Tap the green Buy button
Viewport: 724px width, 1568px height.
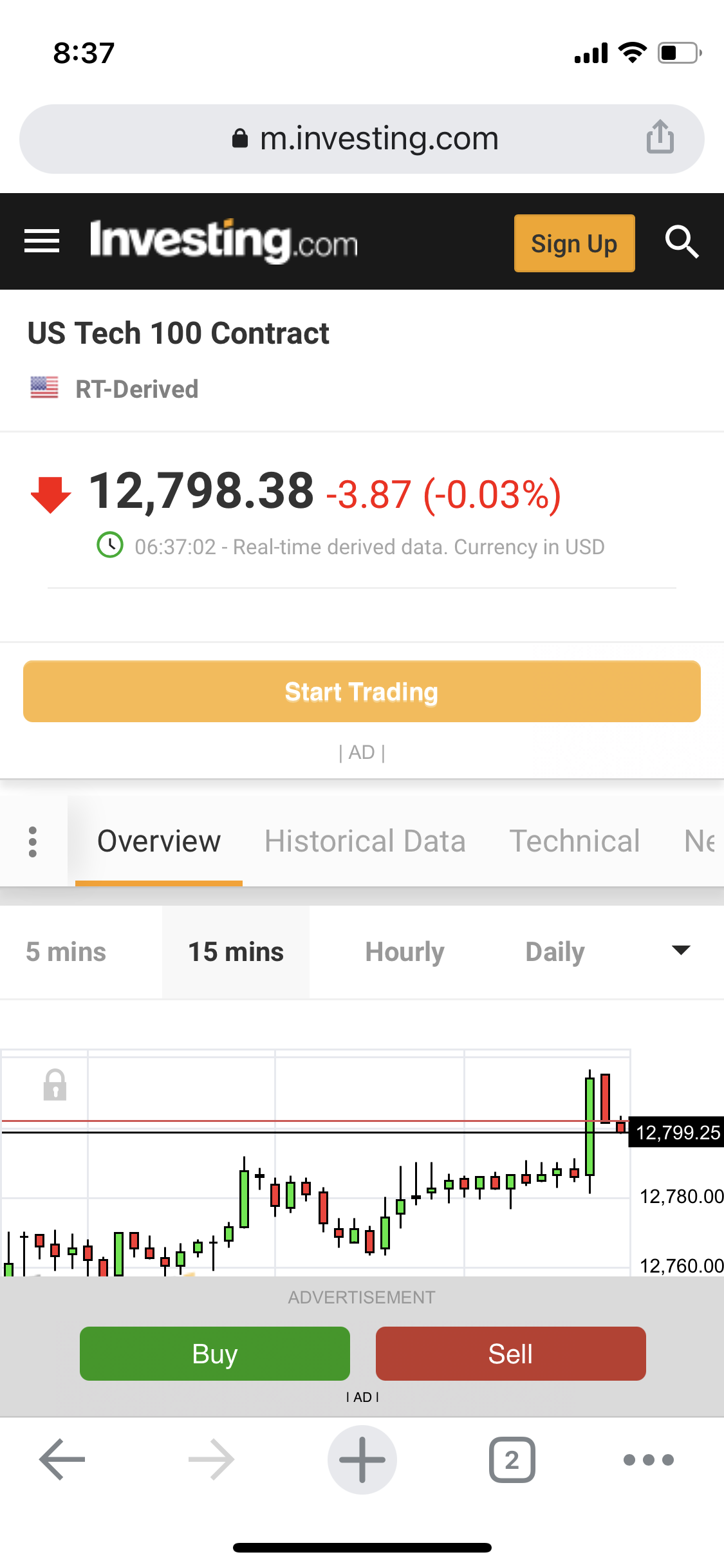[x=215, y=1354]
